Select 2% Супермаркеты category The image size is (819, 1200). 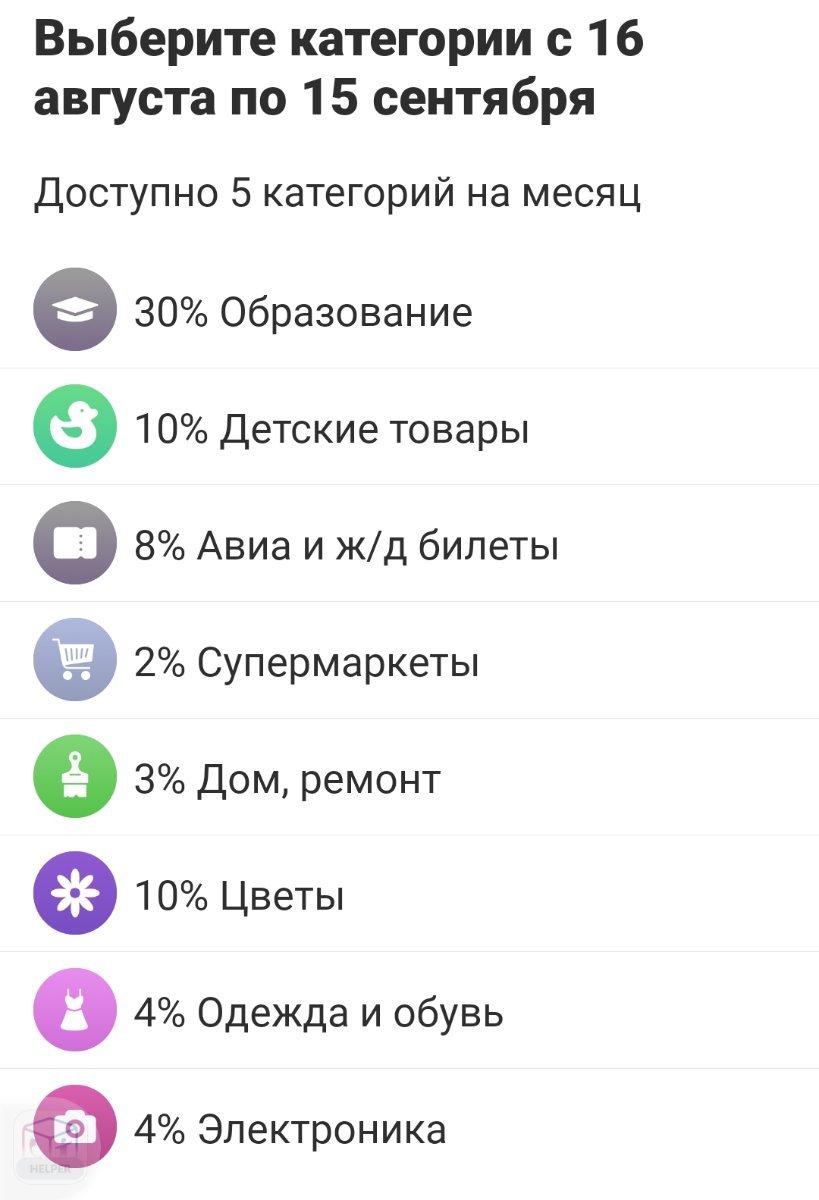(x=306, y=662)
